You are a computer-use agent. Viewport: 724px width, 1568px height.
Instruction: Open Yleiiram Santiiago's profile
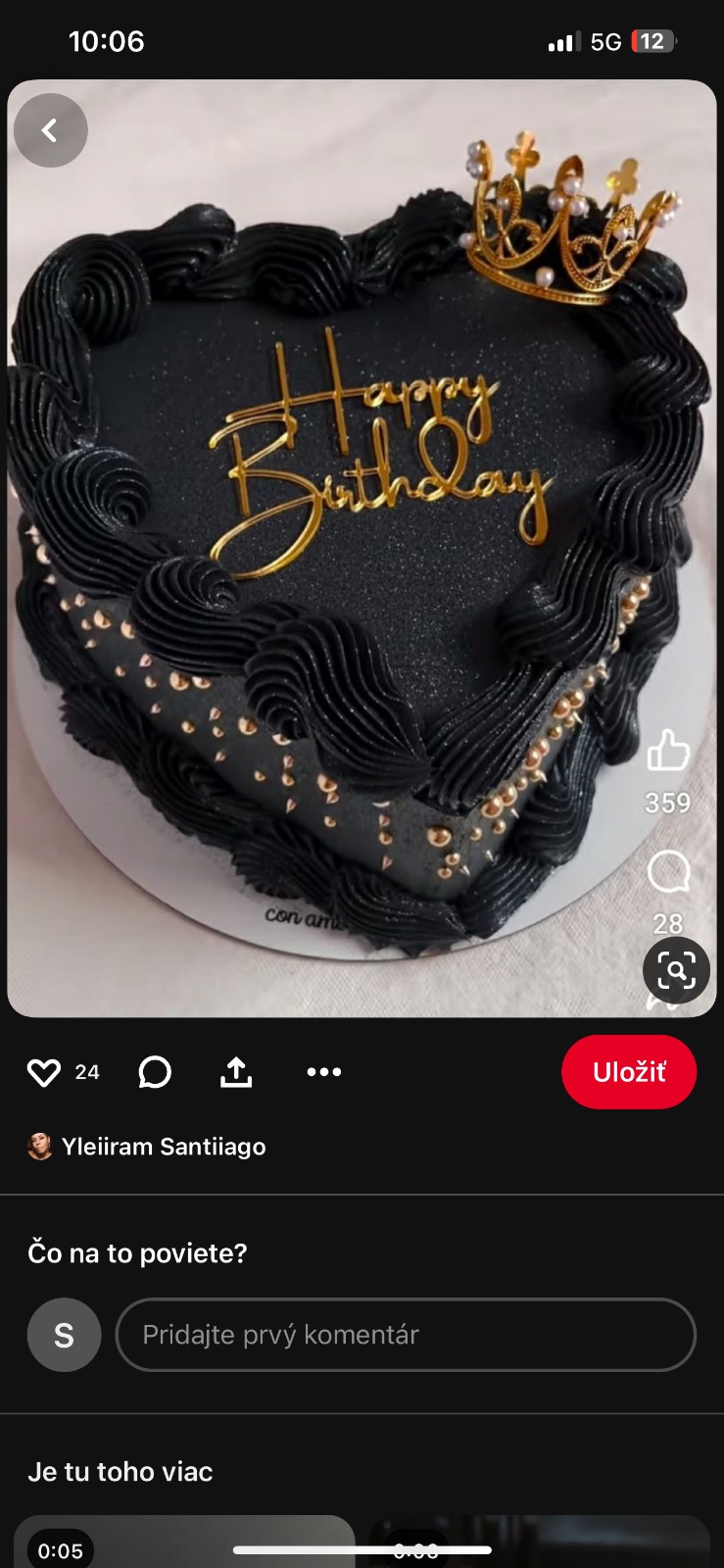163,1147
